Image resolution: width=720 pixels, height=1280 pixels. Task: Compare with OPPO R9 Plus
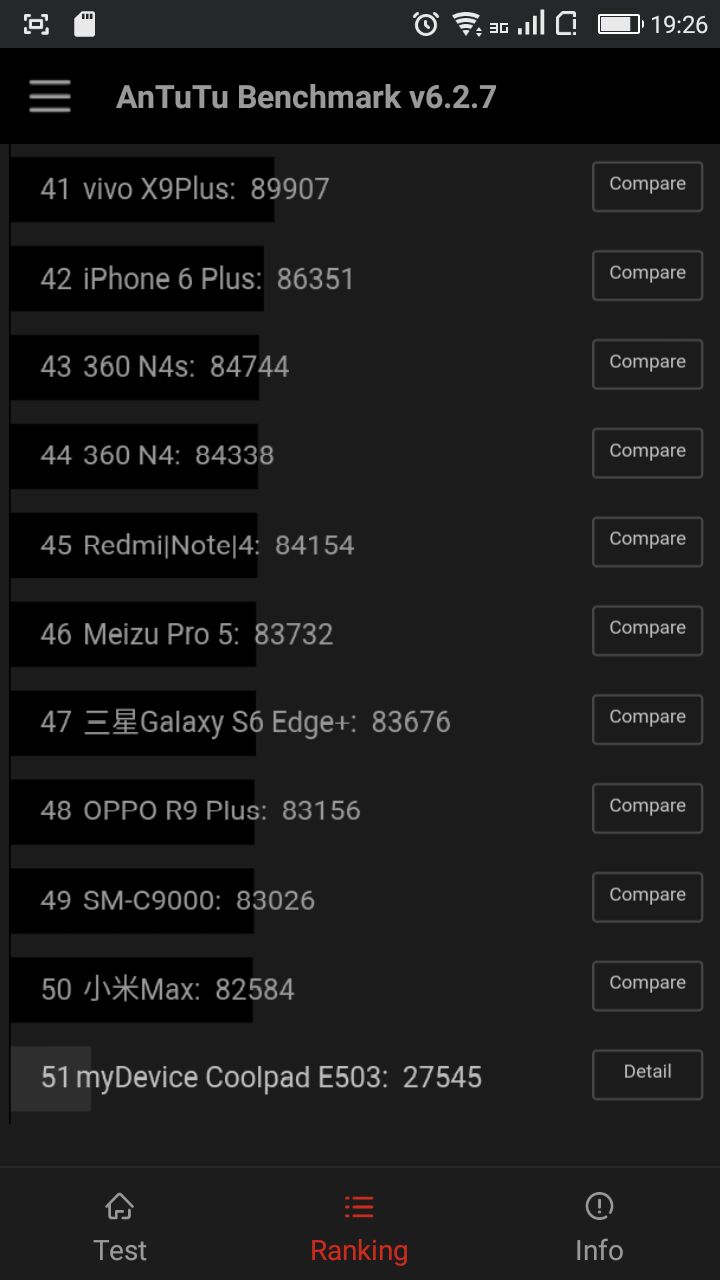647,808
